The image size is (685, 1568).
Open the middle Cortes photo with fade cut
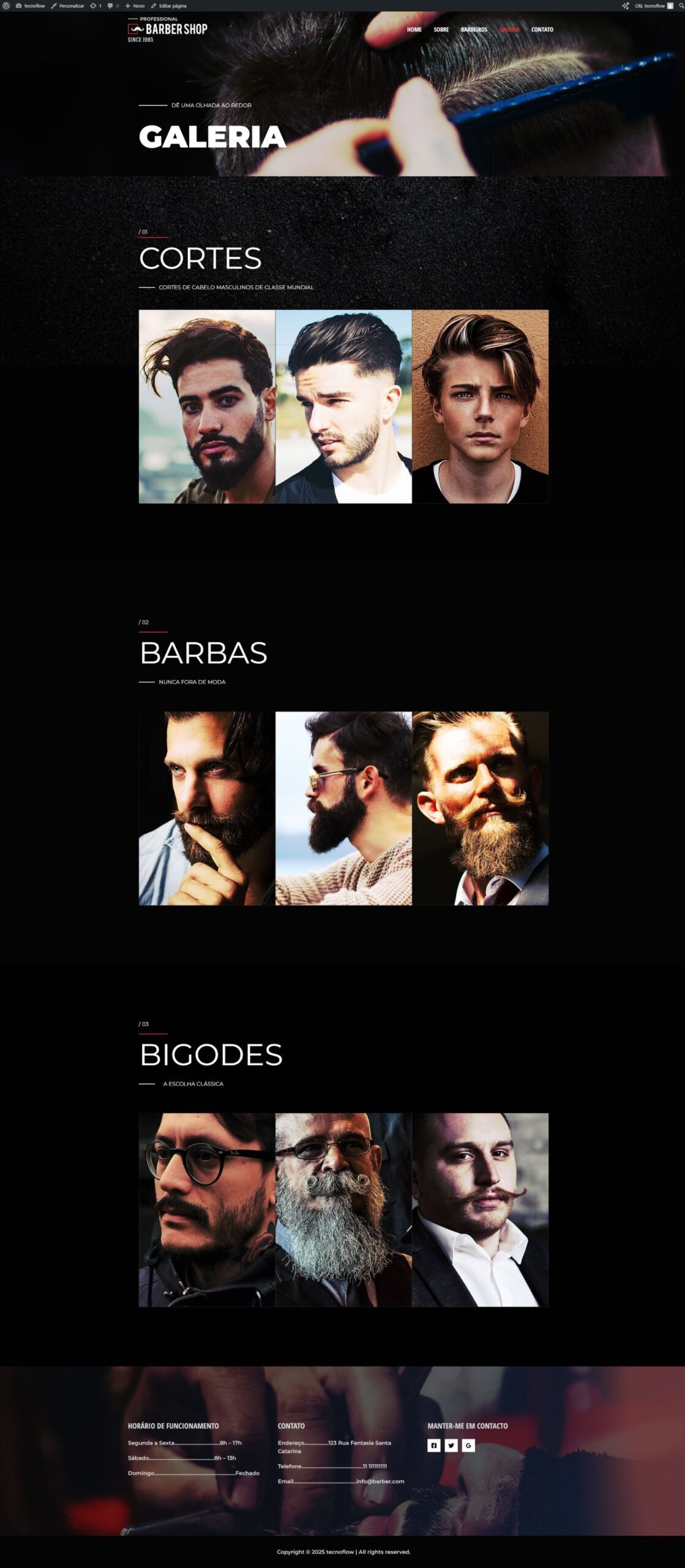pos(343,407)
